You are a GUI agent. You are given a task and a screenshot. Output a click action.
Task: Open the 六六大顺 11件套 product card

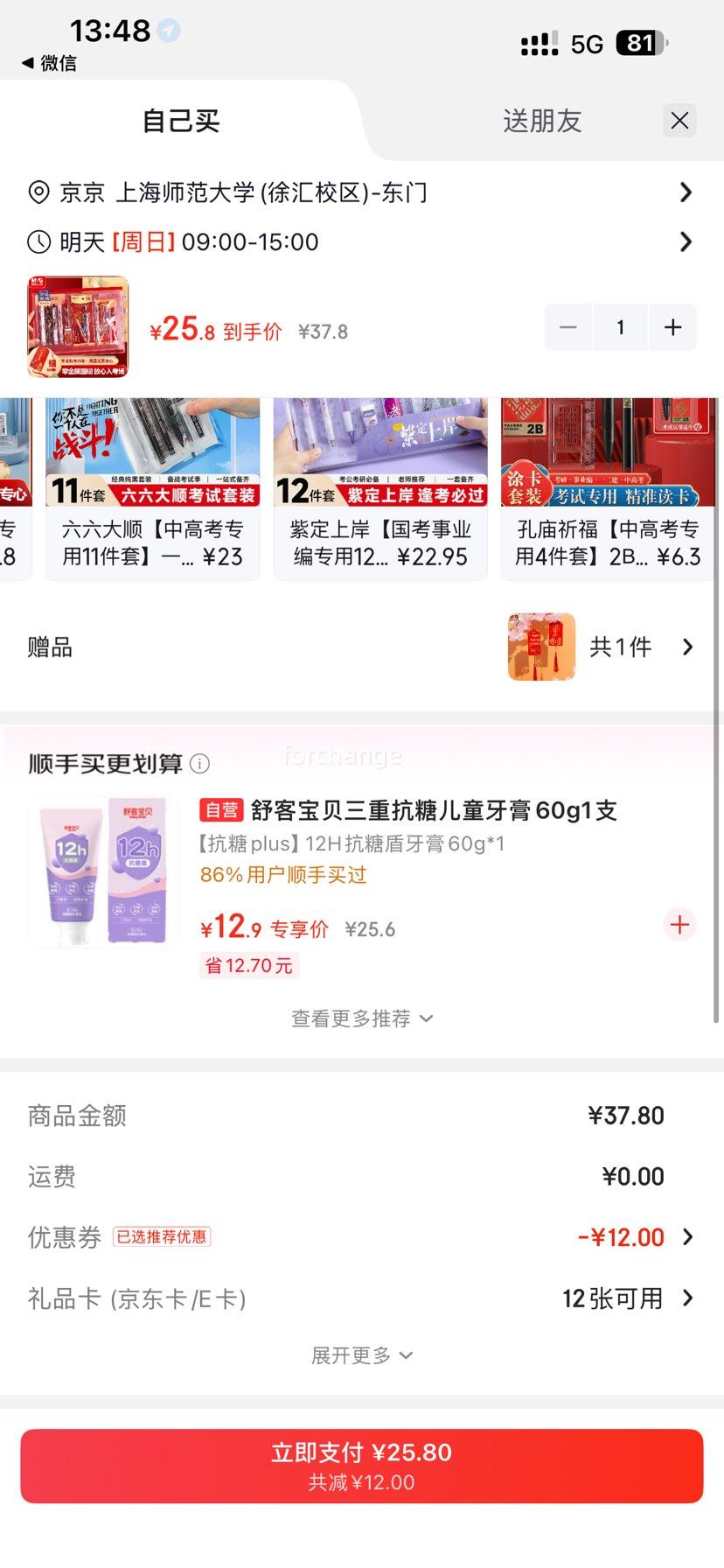[x=153, y=488]
